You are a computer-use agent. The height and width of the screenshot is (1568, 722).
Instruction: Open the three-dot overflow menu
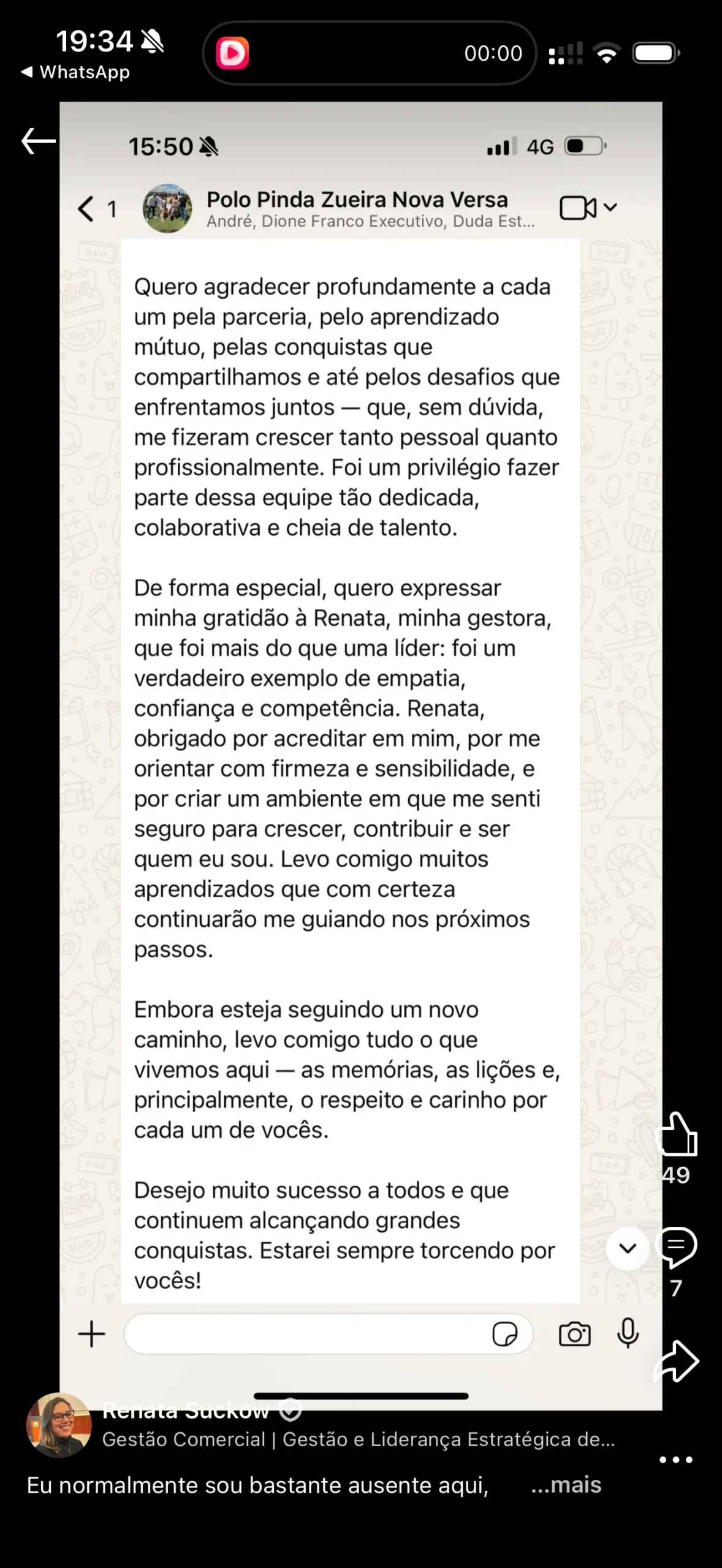pos(676,1460)
